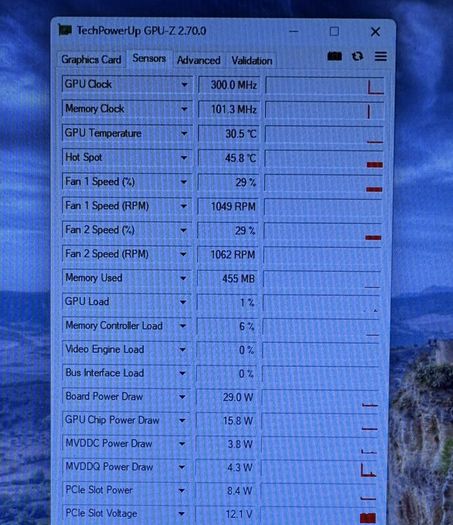Click the refresh icon
This screenshot has height=525, width=453.
(x=357, y=56)
